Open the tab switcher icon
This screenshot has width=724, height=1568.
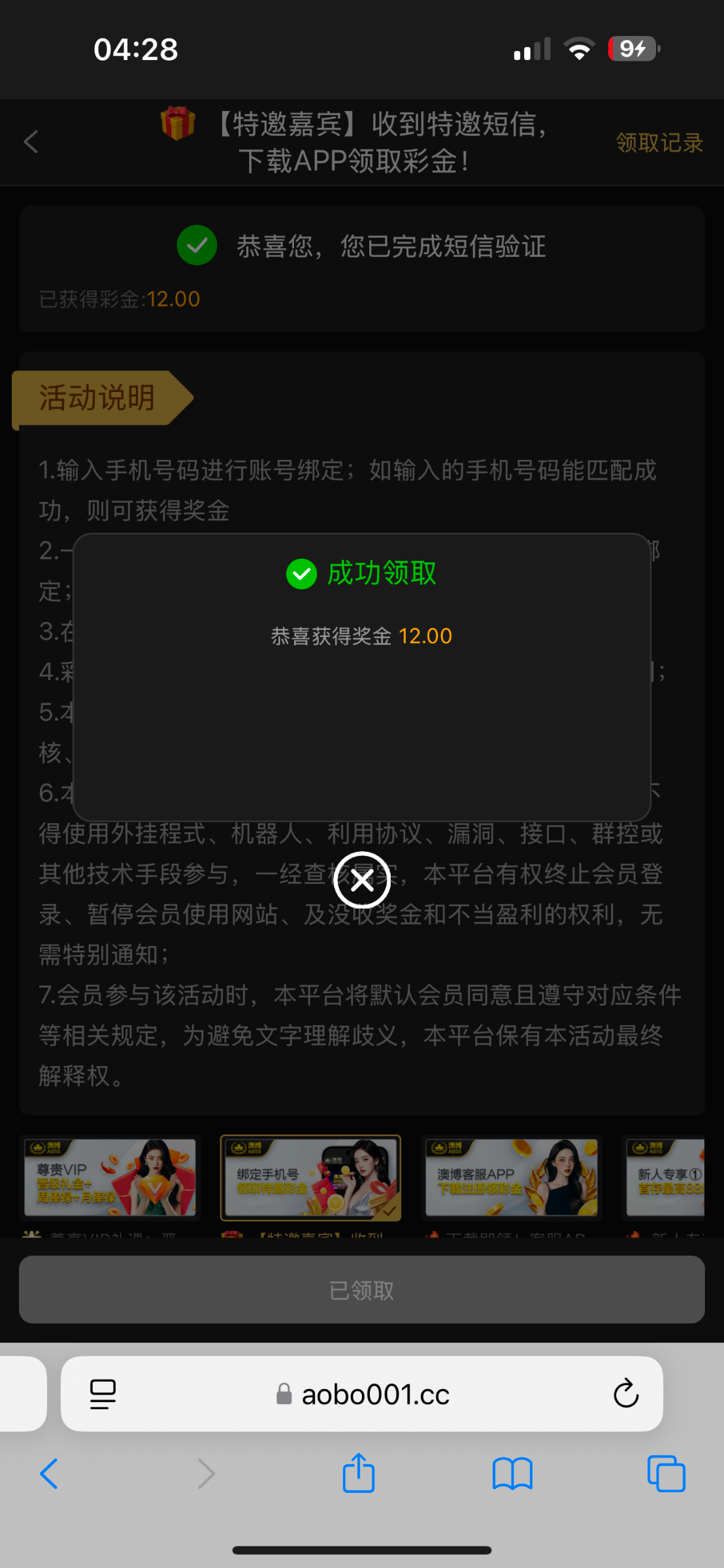(666, 1474)
